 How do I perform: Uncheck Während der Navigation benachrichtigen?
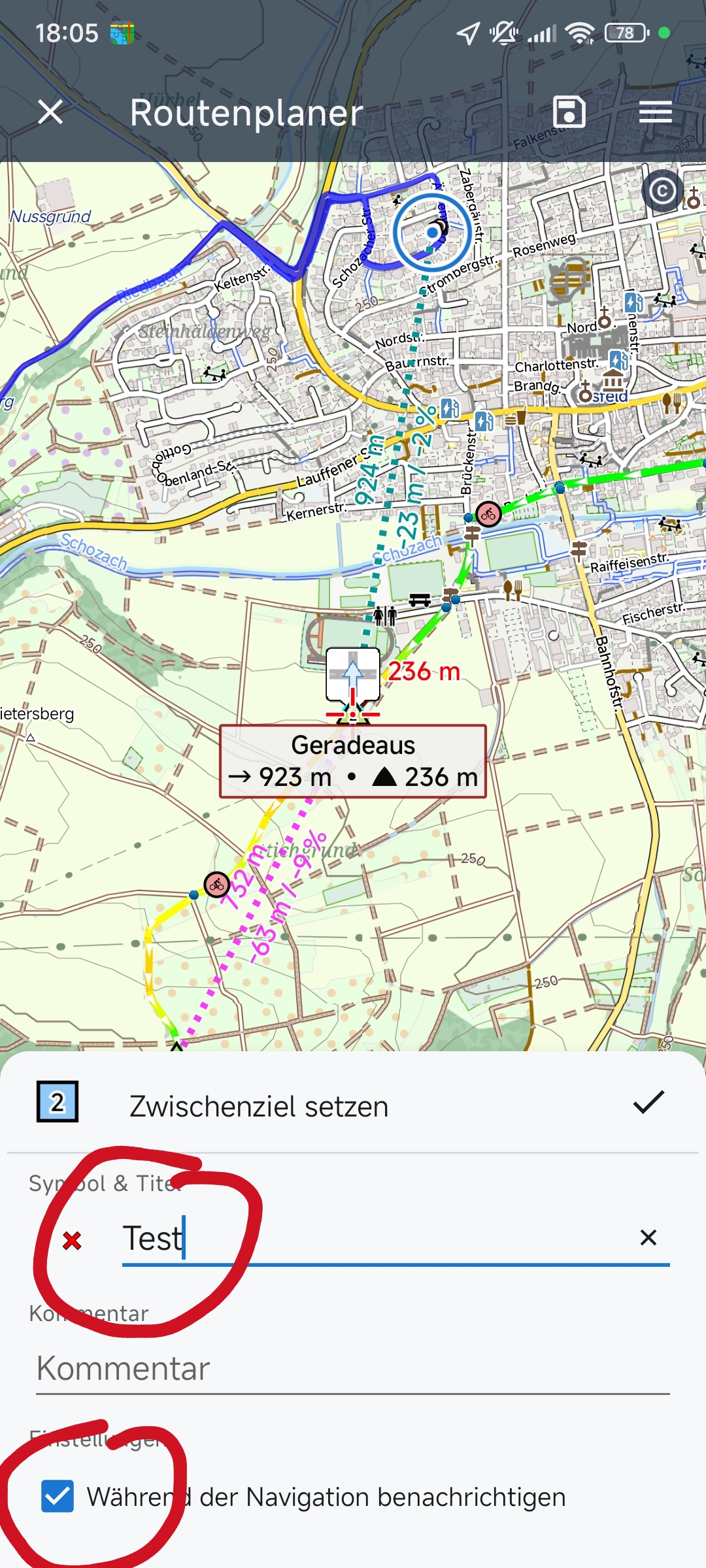pyautogui.click(x=58, y=1496)
